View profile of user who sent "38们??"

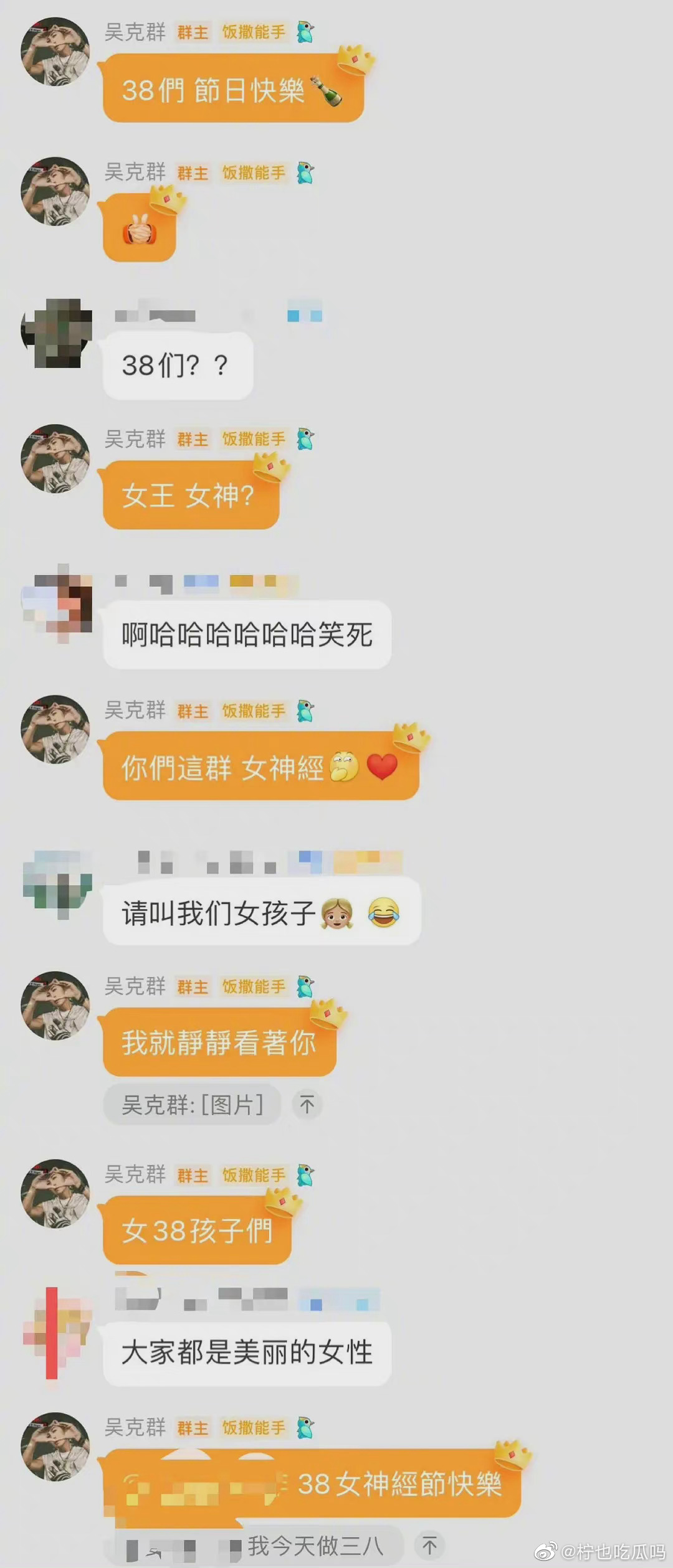55,333
